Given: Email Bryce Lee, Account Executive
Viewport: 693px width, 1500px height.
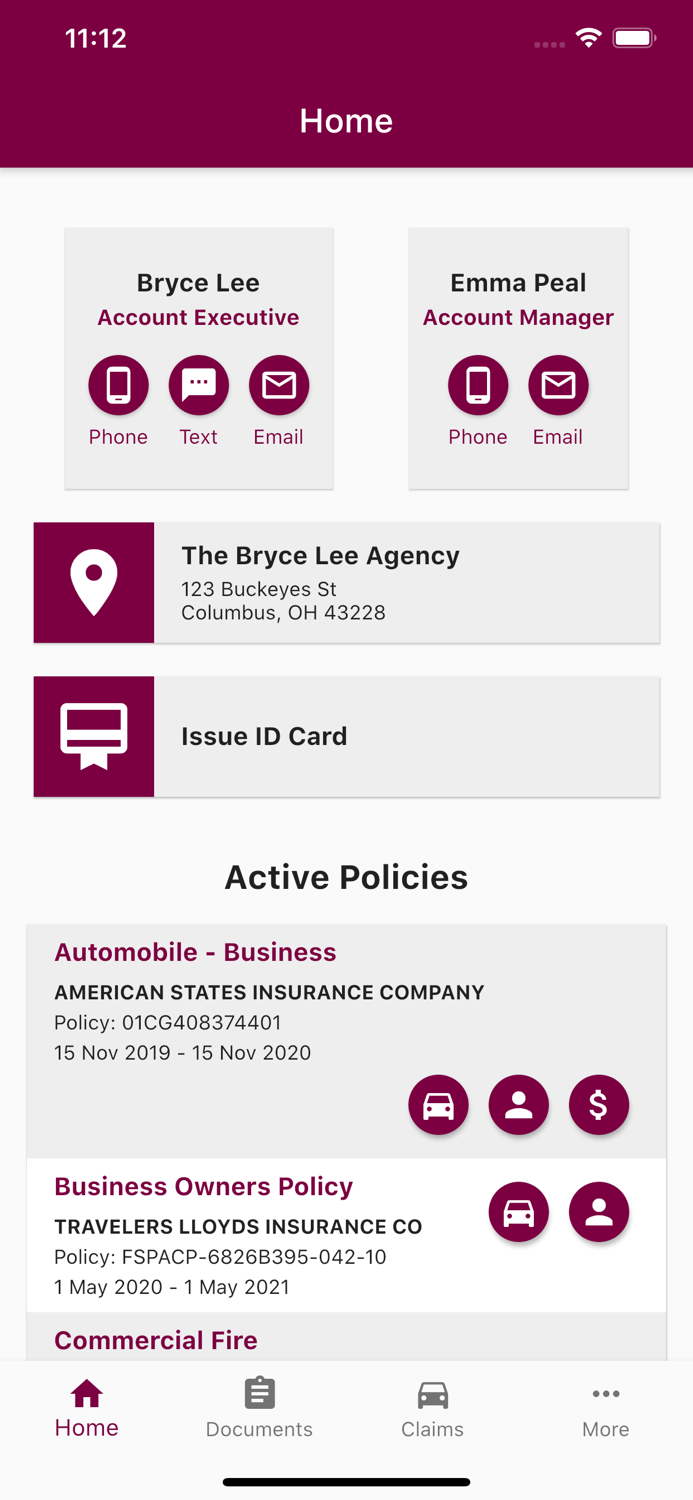Looking at the screenshot, I should tap(278, 386).
